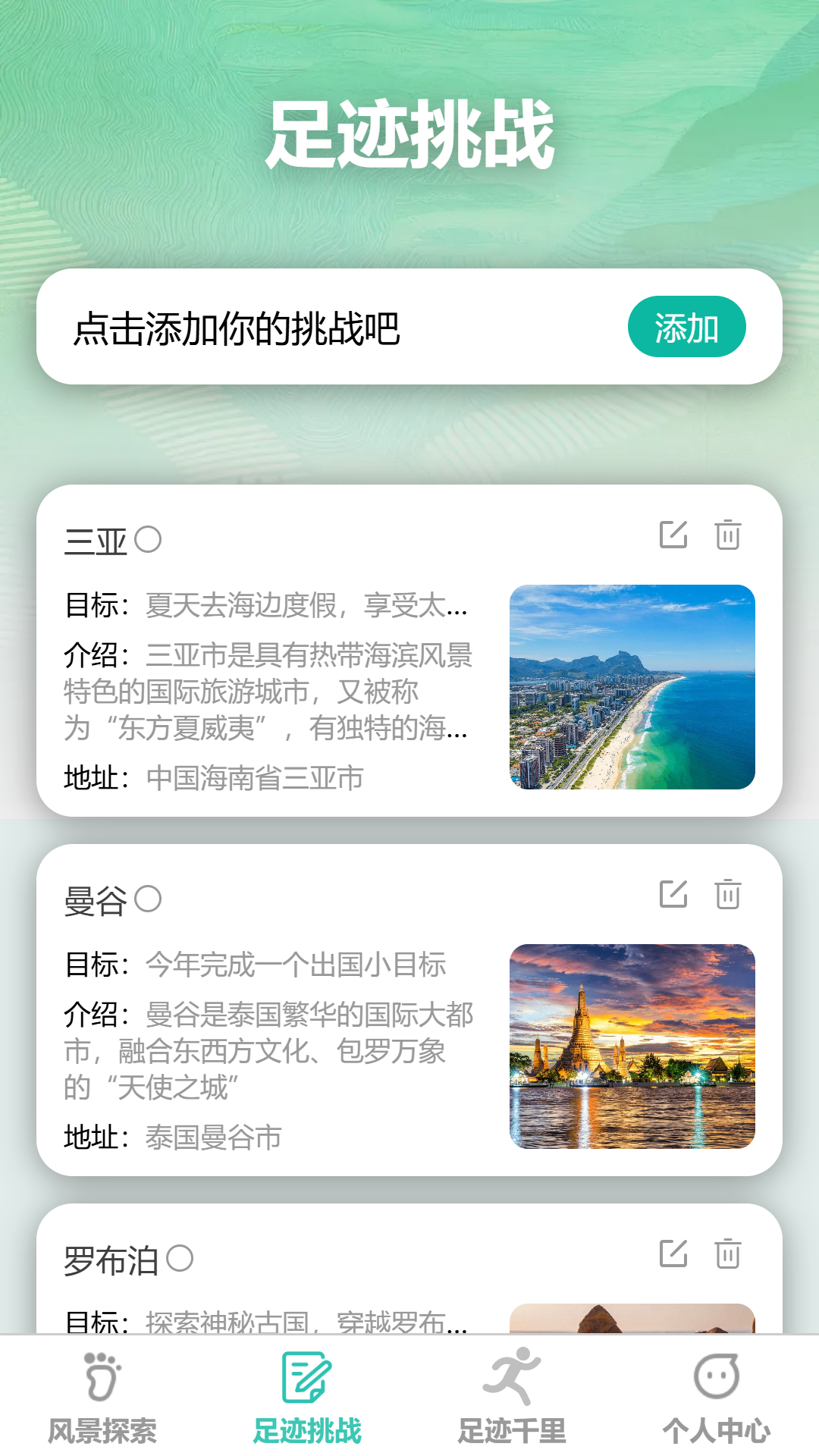The width and height of the screenshot is (819, 1456).
Task: Click the edit icon on the 三亚 card
Action: [x=673, y=536]
